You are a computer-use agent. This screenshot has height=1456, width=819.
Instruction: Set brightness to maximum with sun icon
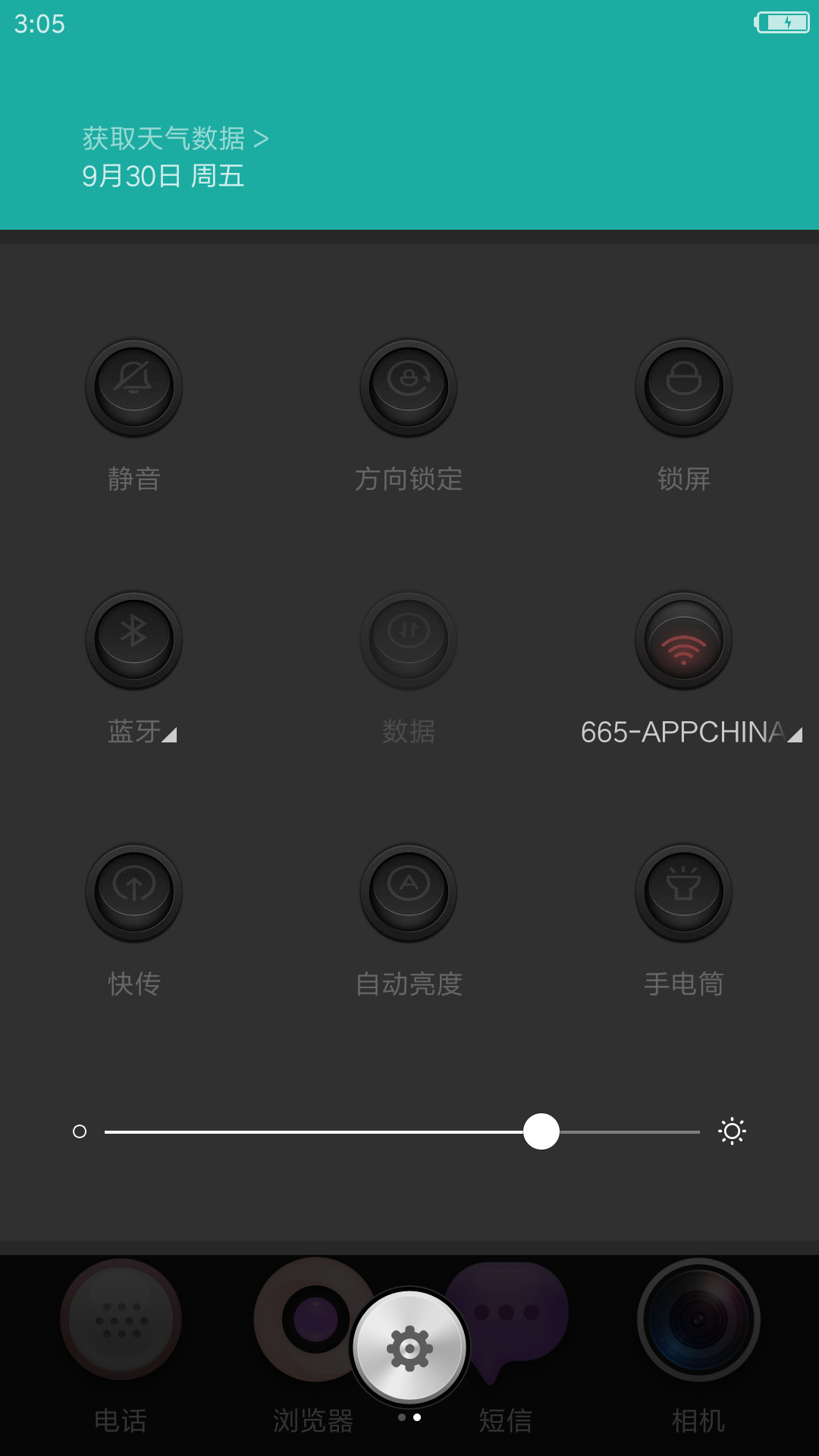[733, 1131]
